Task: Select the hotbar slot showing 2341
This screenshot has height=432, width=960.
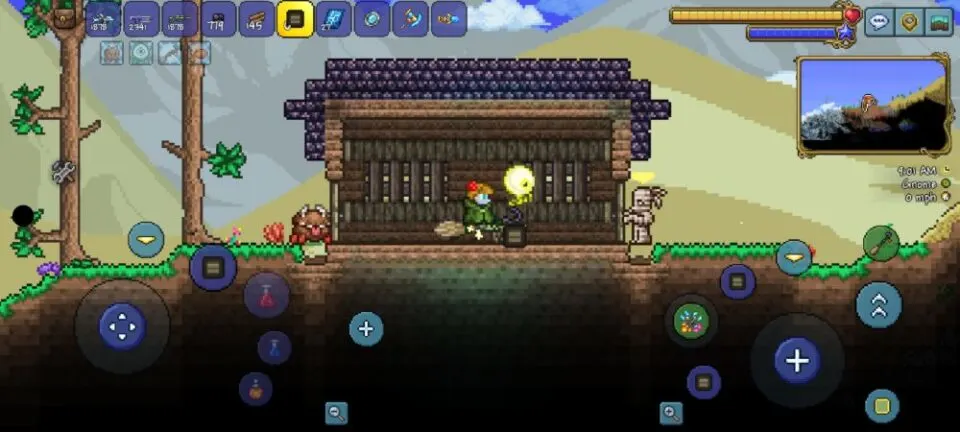Action: (142, 19)
